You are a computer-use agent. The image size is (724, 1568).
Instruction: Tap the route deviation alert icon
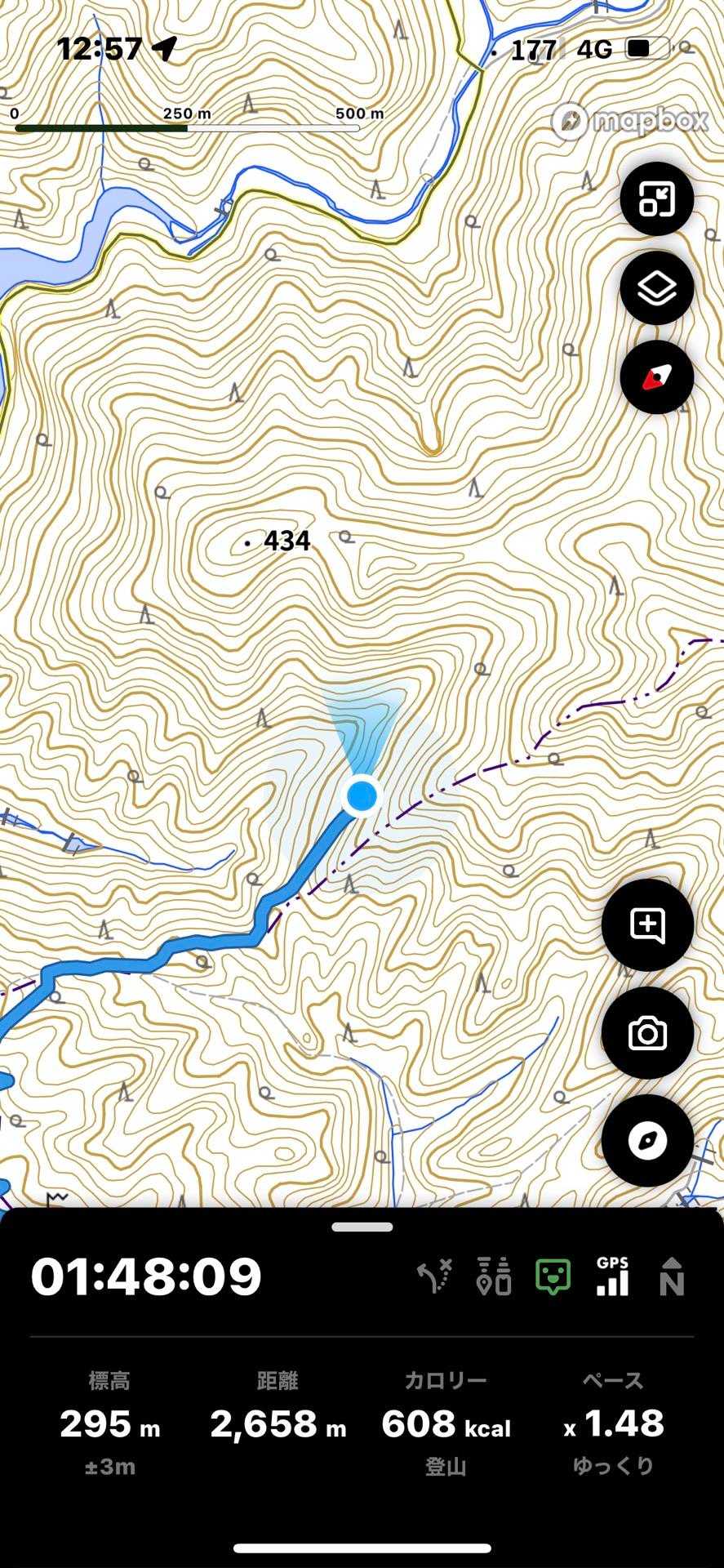[435, 1276]
